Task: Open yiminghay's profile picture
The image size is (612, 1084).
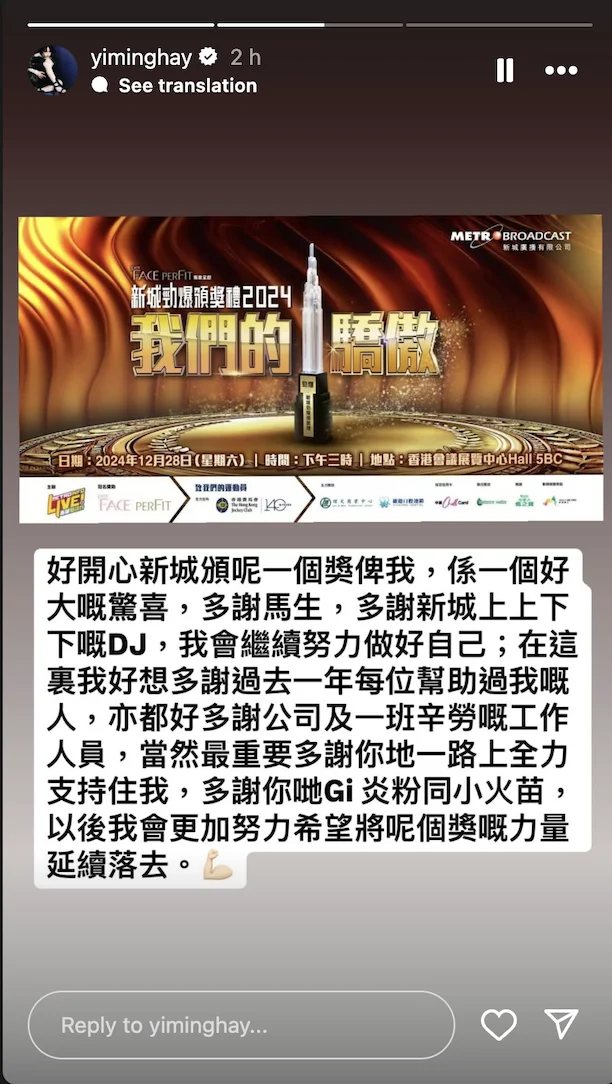Action: pyautogui.click(x=52, y=70)
